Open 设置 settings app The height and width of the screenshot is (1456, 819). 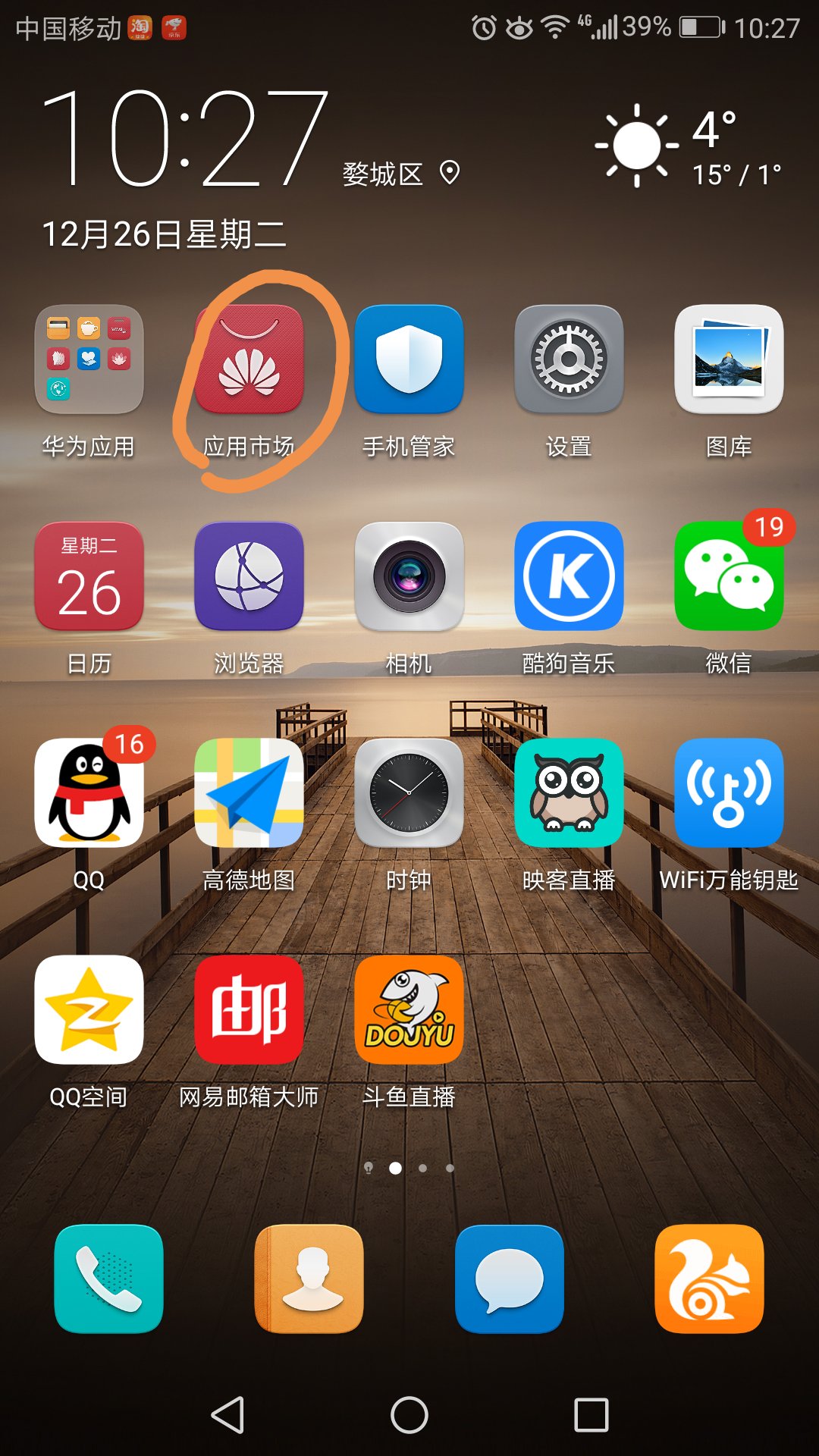[x=569, y=359]
